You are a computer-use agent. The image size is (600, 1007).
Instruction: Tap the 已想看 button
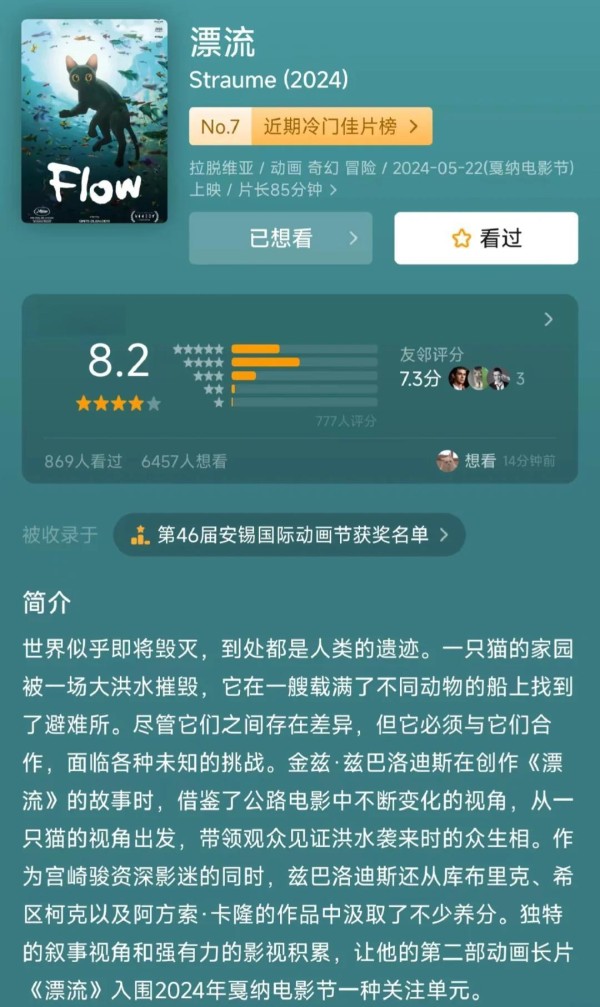pos(280,238)
